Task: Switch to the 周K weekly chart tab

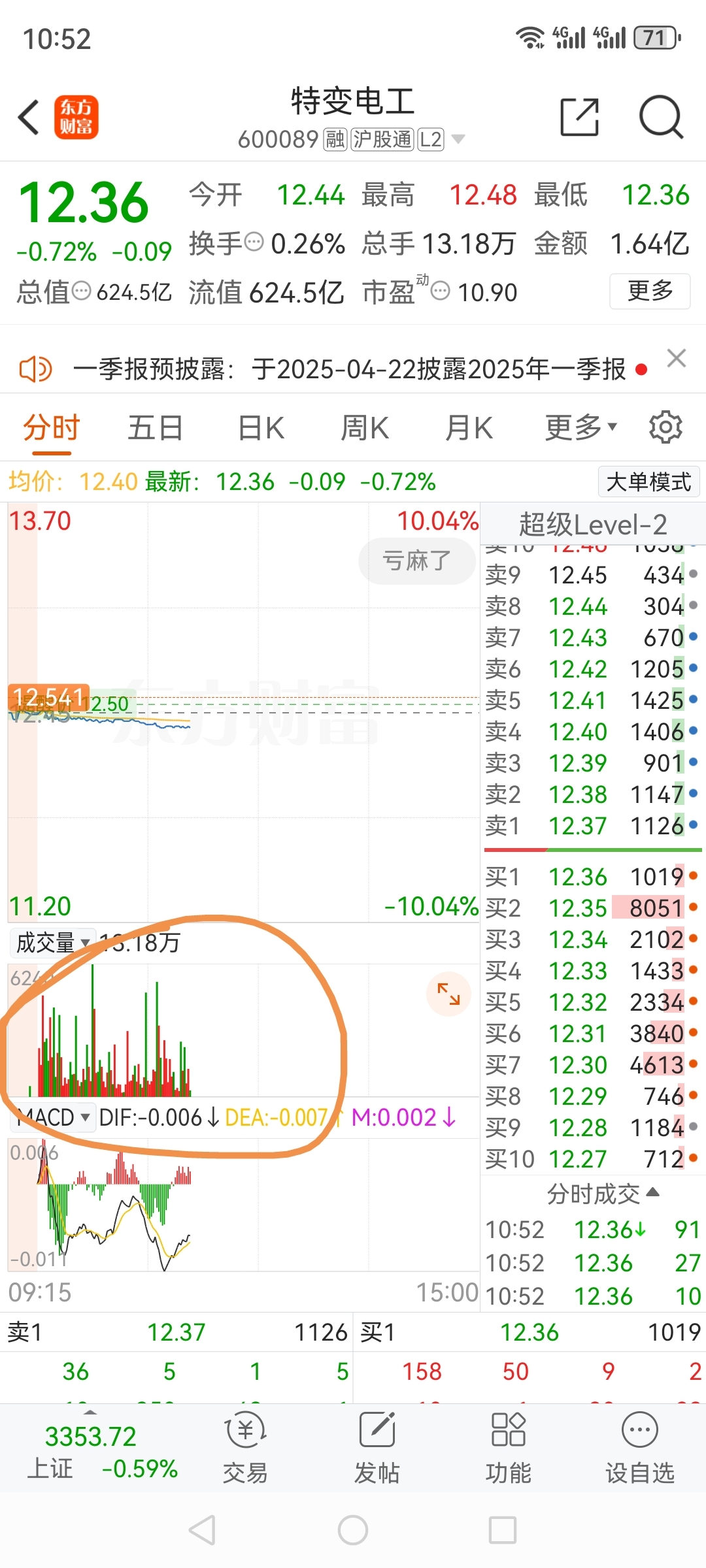Action: tap(363, 427)
